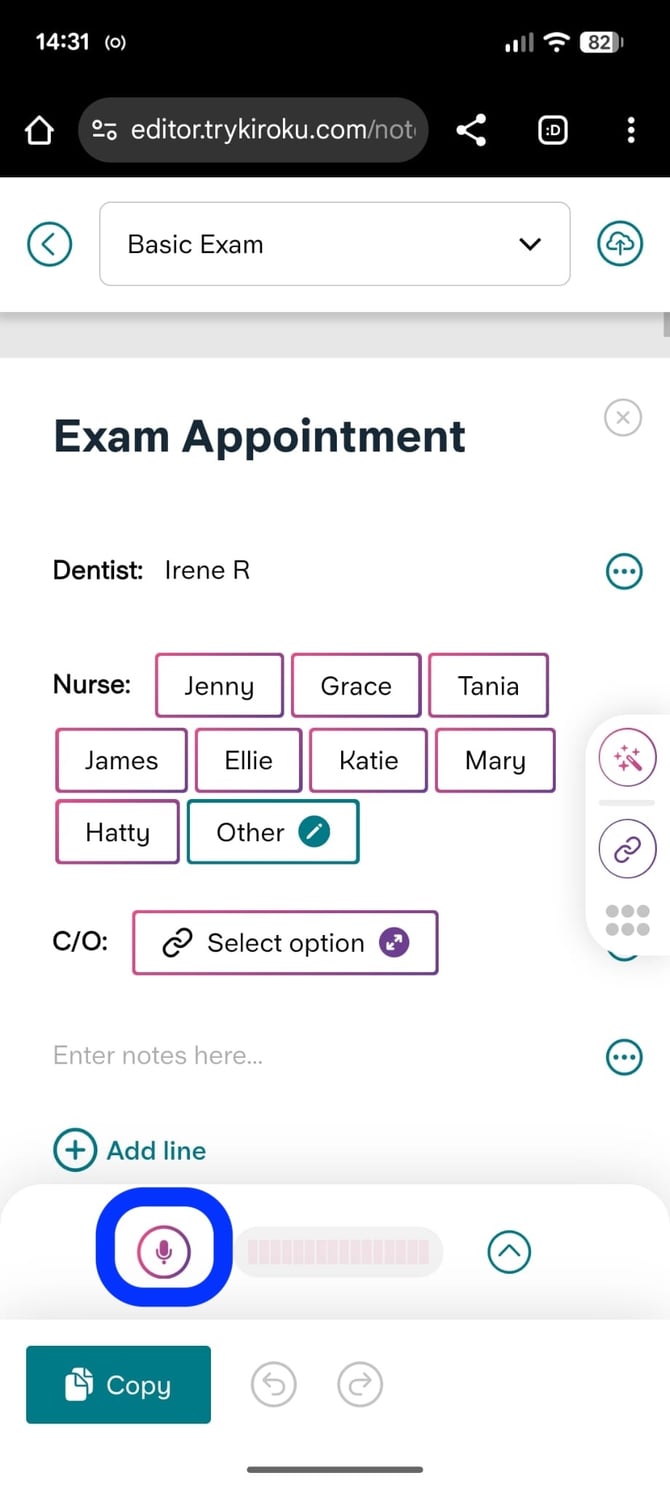Start voice dictation with the microphone

[x=163, y=1251]
